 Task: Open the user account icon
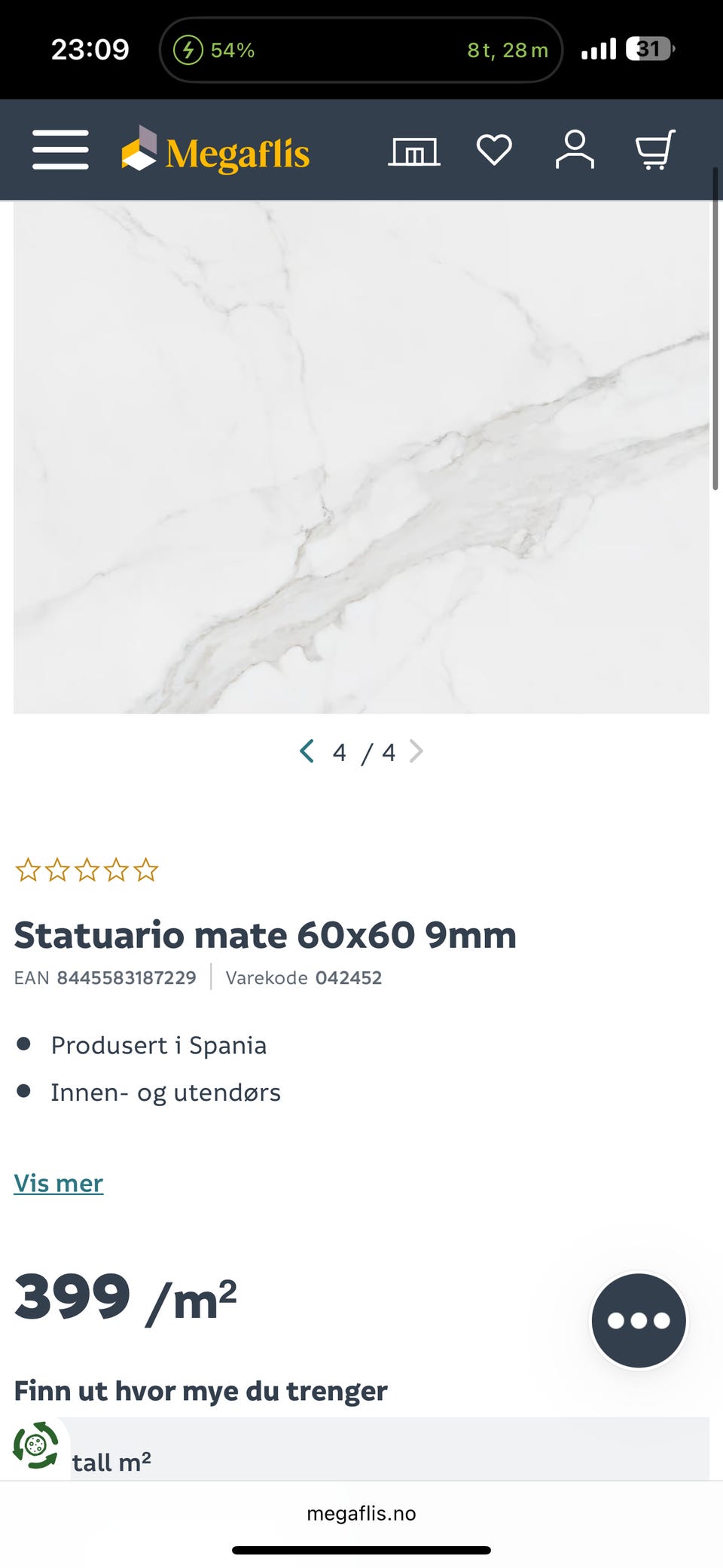point(575,150)
